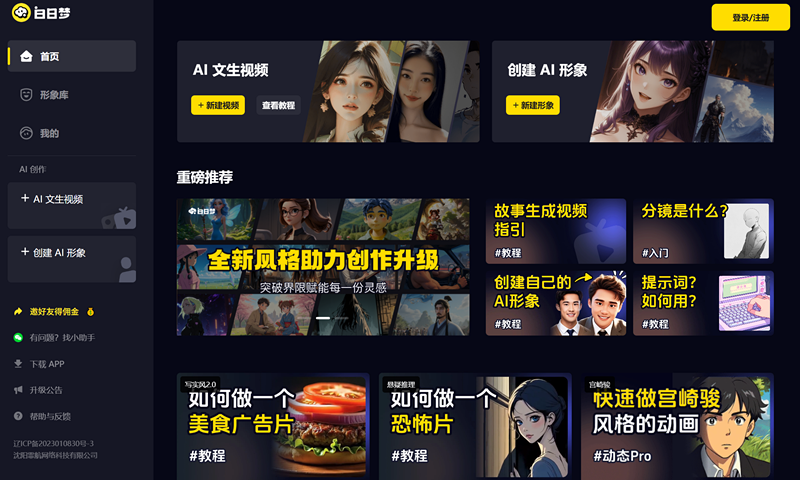This screenshot has width=800, height=480.
Task: Select 创建 AI 形象 in the sidebar
Action: click(x=59, y=253)
